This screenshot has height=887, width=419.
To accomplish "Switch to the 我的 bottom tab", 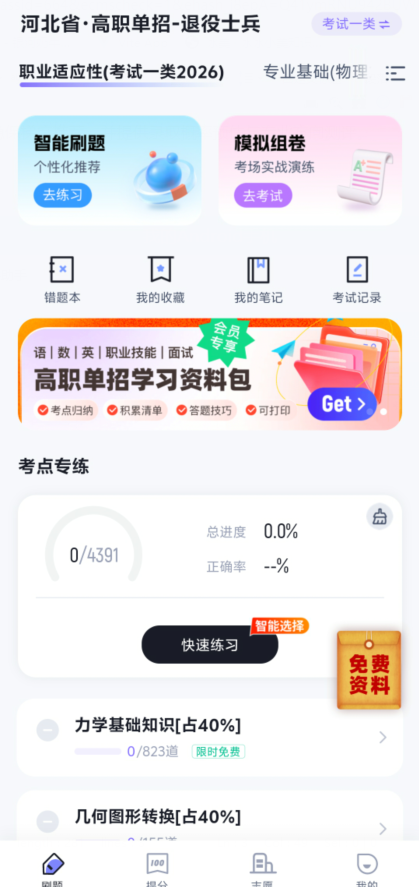I will (367, 868).
